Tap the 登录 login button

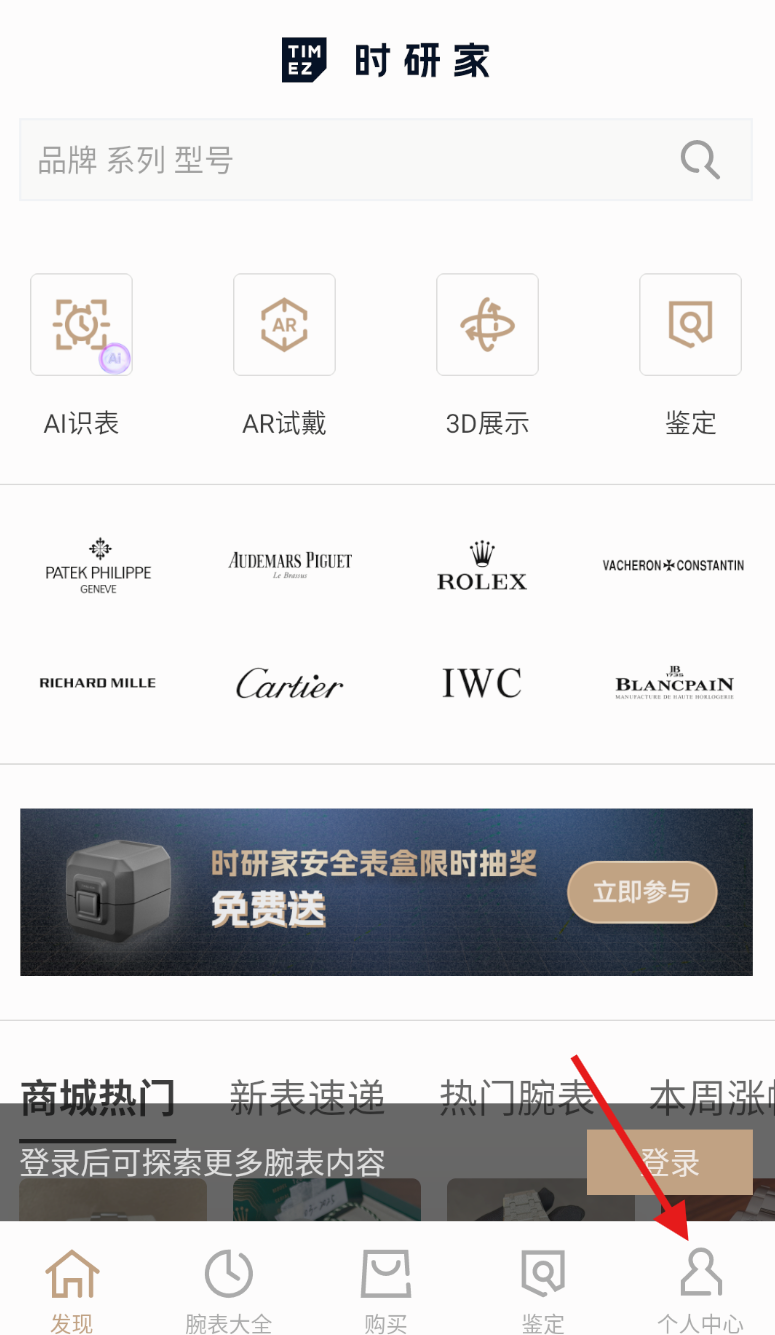tap(669, 1162)
